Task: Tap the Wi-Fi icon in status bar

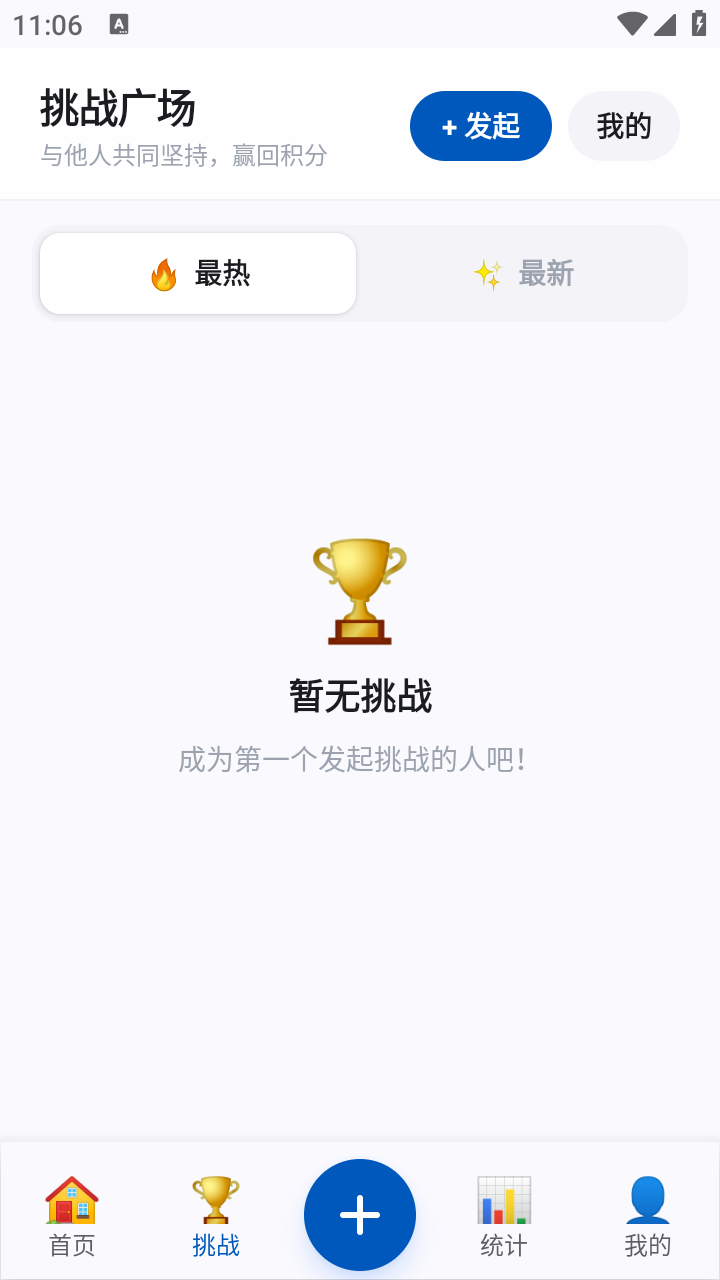Action: coord(631,22)
